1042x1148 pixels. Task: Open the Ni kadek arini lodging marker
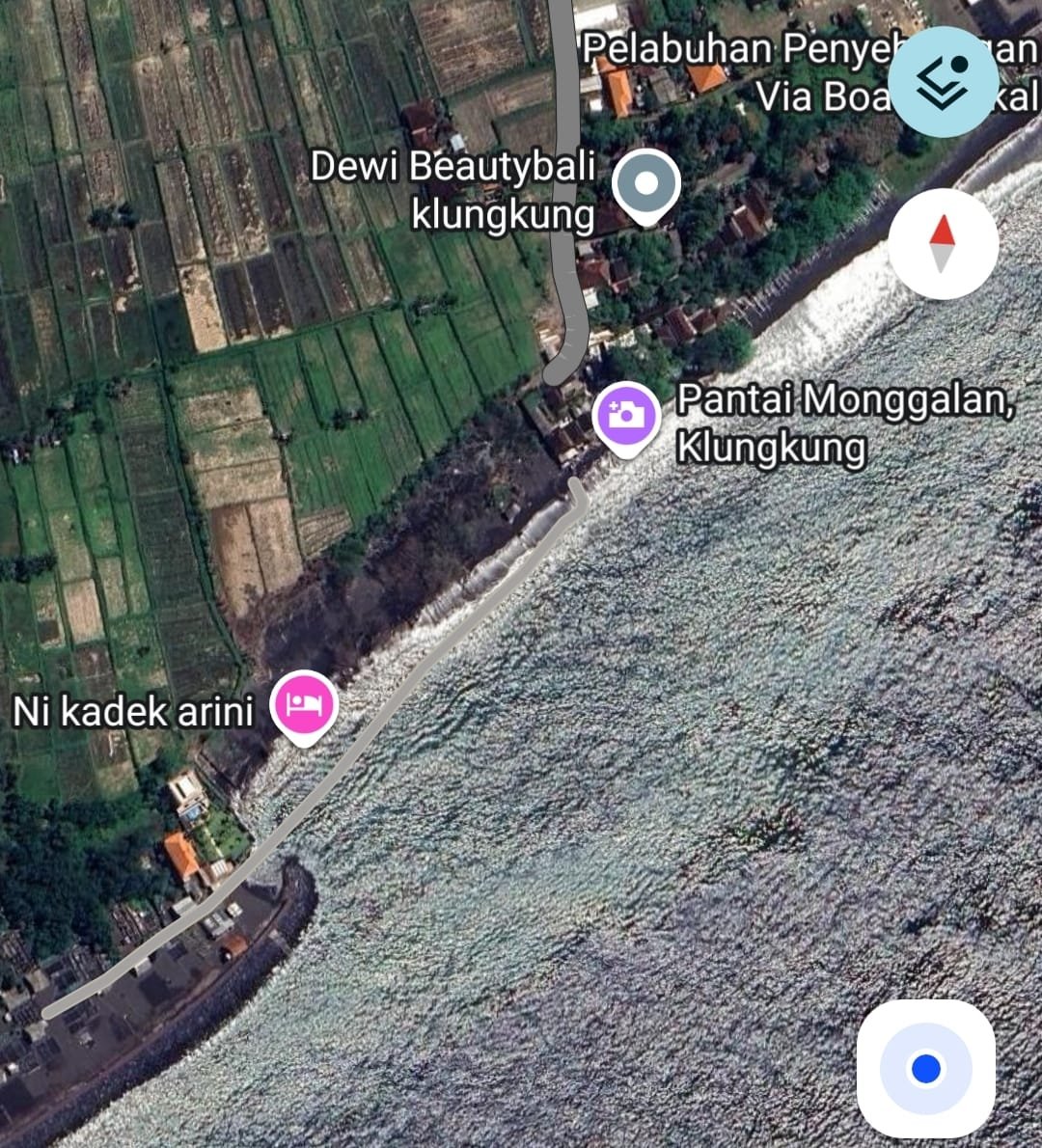pyautogui.click(x=306, y=704)
